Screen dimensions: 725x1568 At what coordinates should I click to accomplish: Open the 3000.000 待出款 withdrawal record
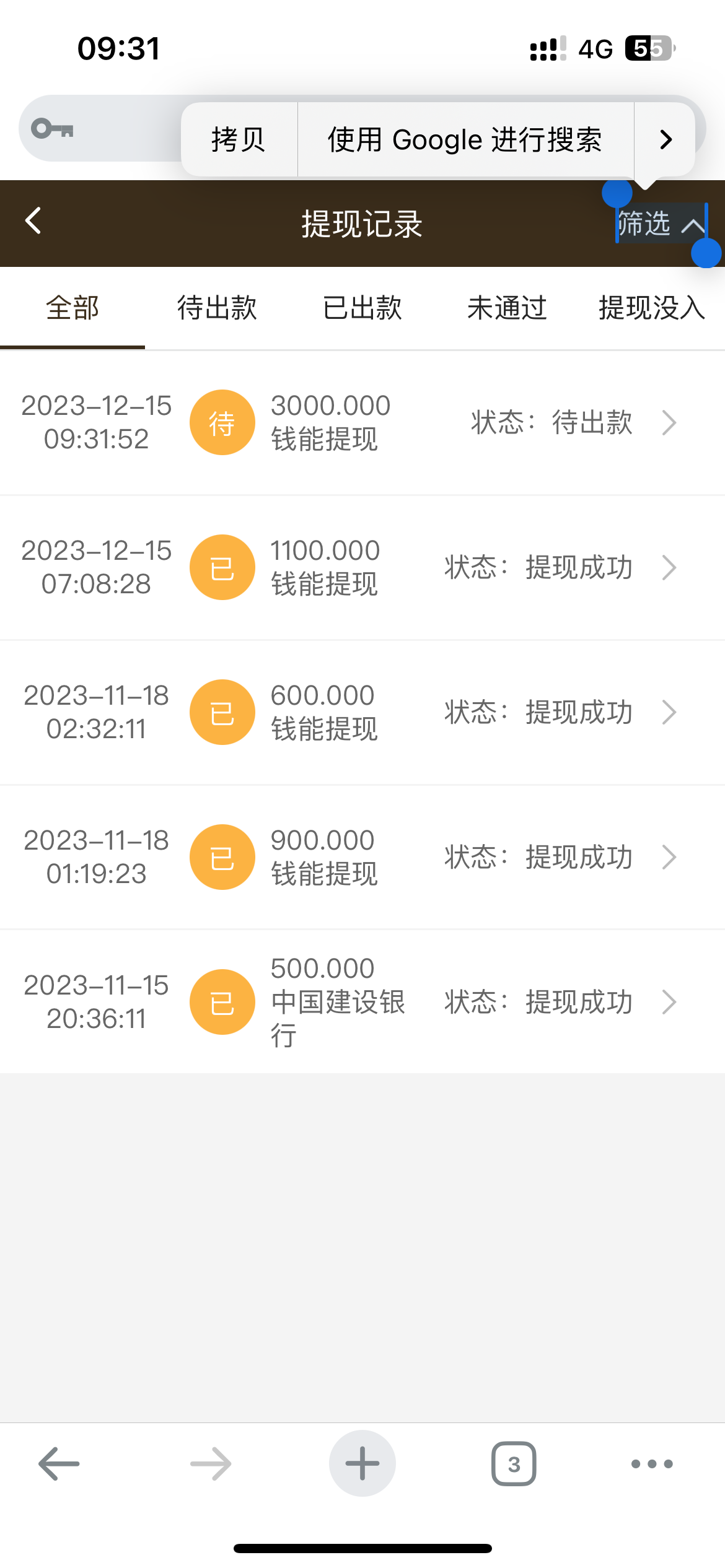pyautogui.click(x=362, y=423)
